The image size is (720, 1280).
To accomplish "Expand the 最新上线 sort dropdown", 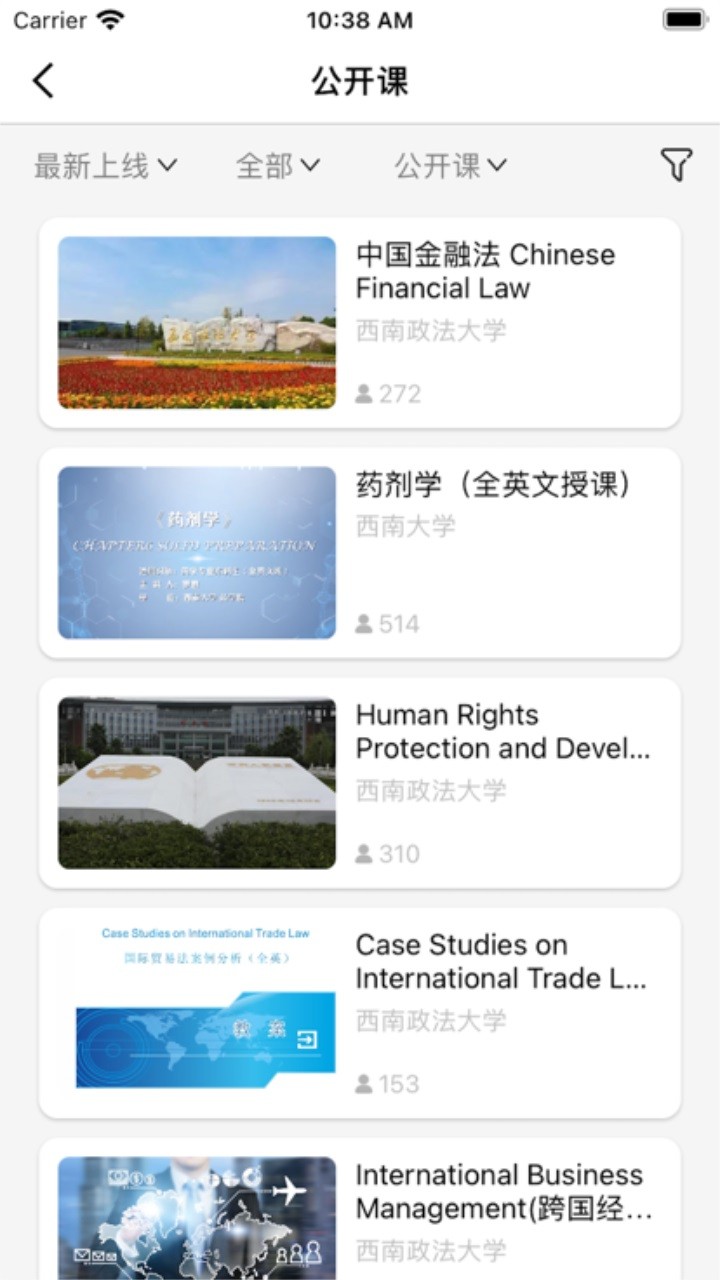I will click(x=103, y=166).
